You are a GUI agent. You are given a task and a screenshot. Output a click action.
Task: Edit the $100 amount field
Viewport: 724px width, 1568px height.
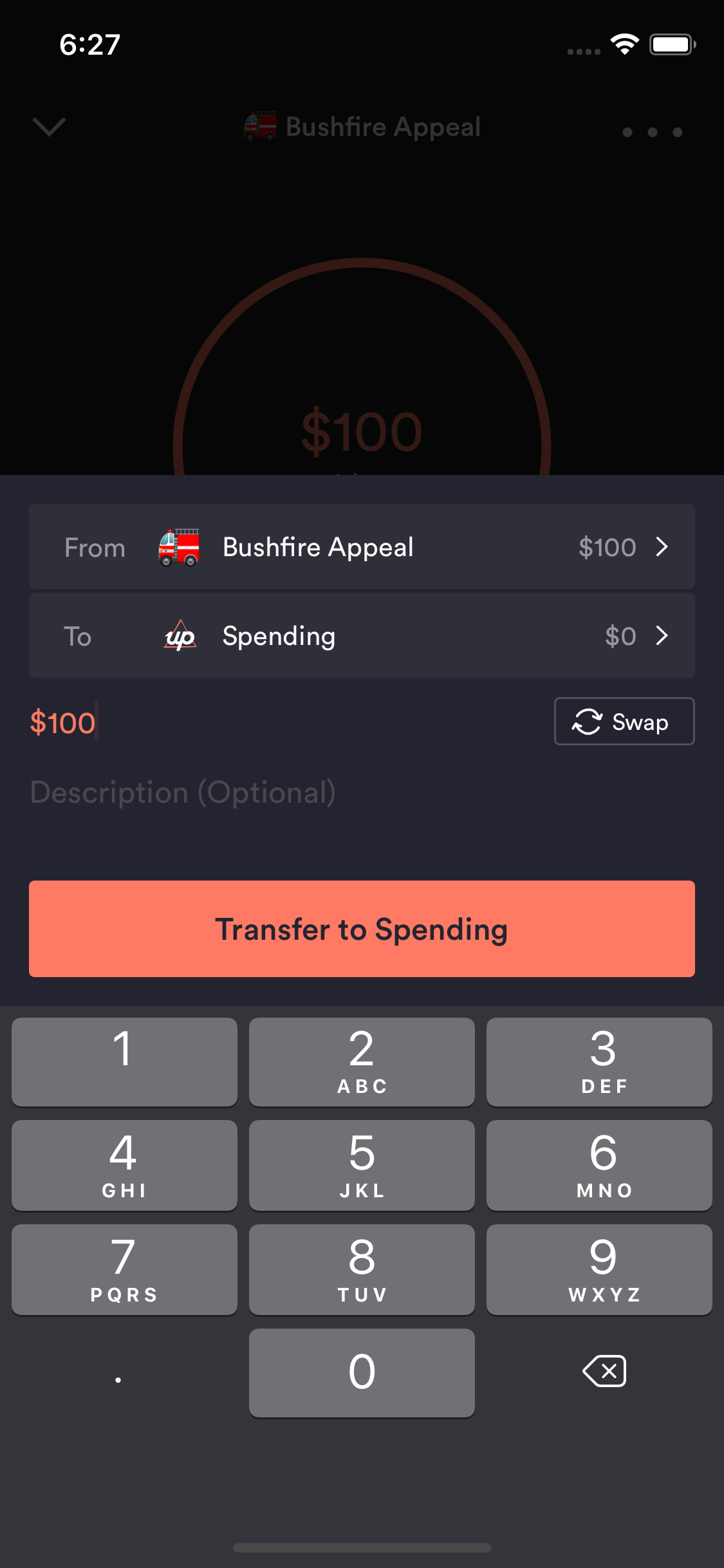pos(283,722)
